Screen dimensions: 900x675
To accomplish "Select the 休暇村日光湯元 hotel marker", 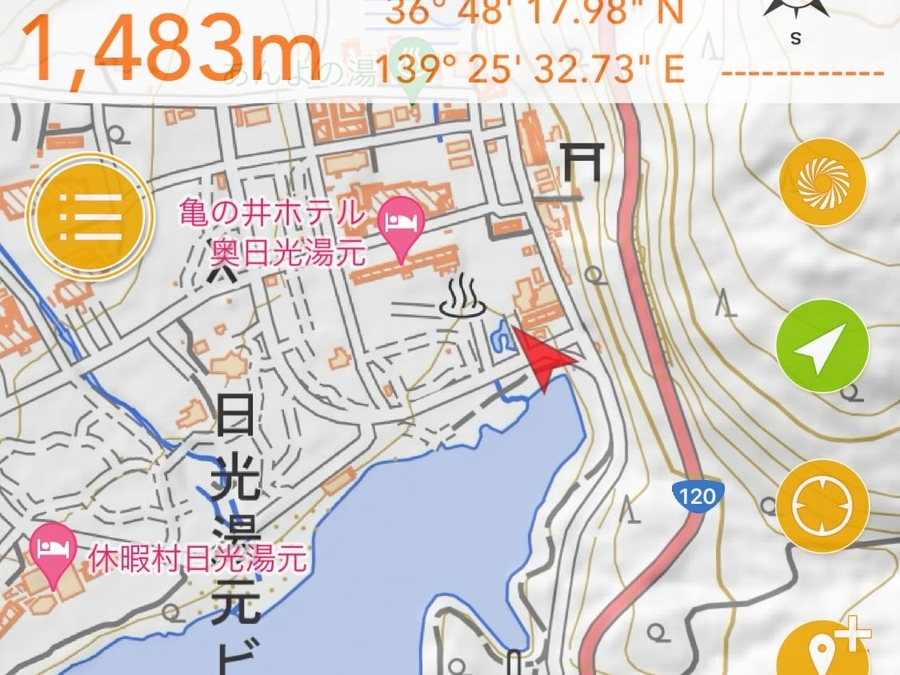I will pyautogui.click(x=54, y=548).
